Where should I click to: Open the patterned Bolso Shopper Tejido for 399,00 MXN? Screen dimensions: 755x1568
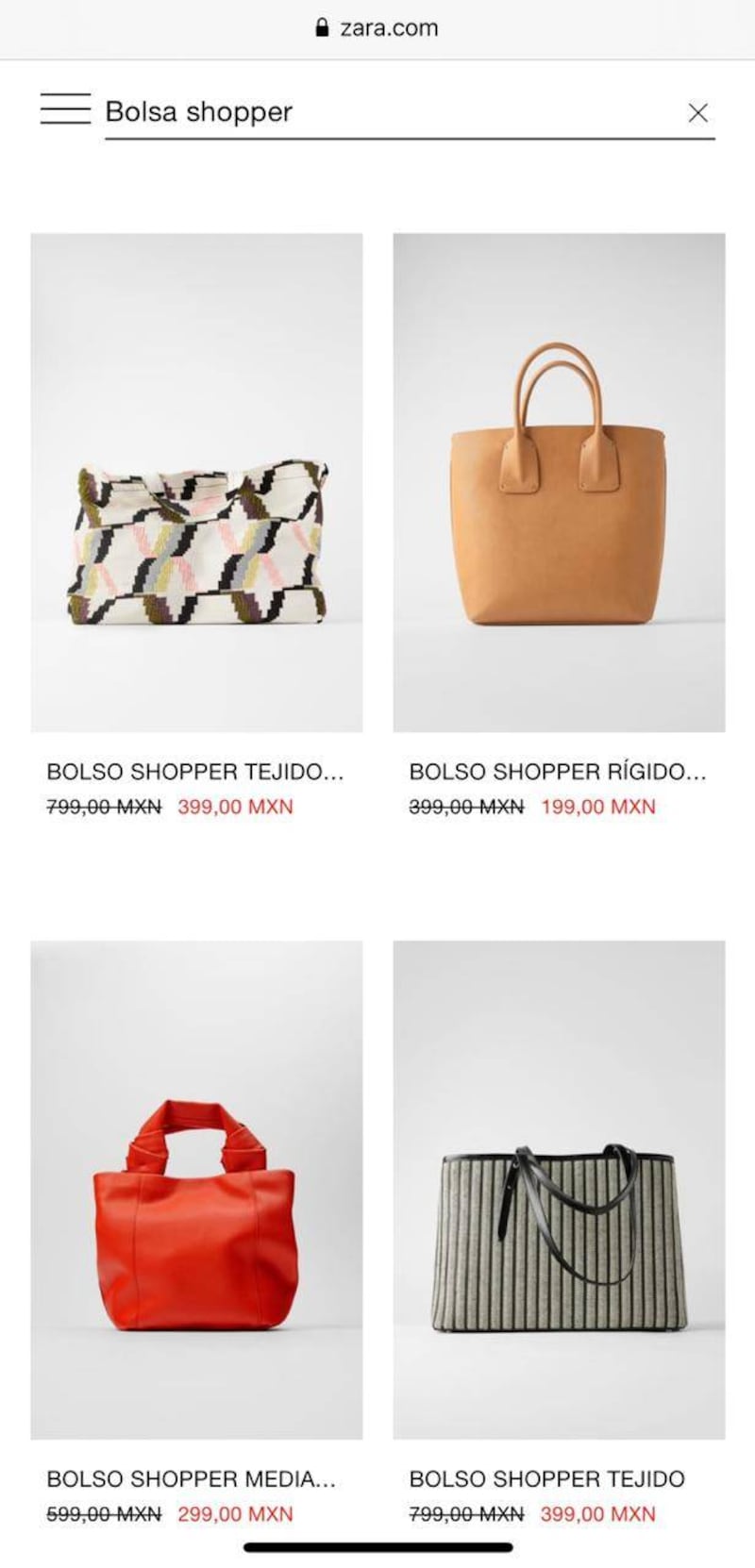tap(196, 483)
